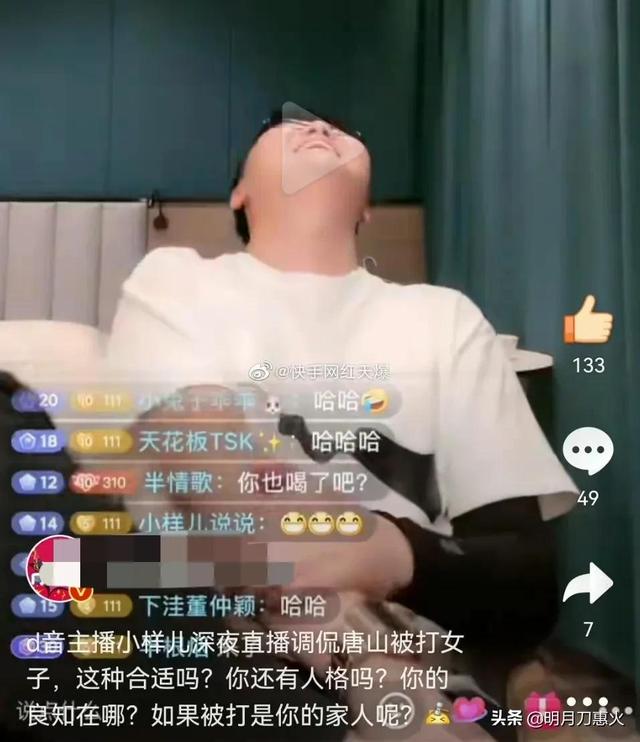Share this video
The height and width of the screenshot is (742, 640).
coord(587,584)
